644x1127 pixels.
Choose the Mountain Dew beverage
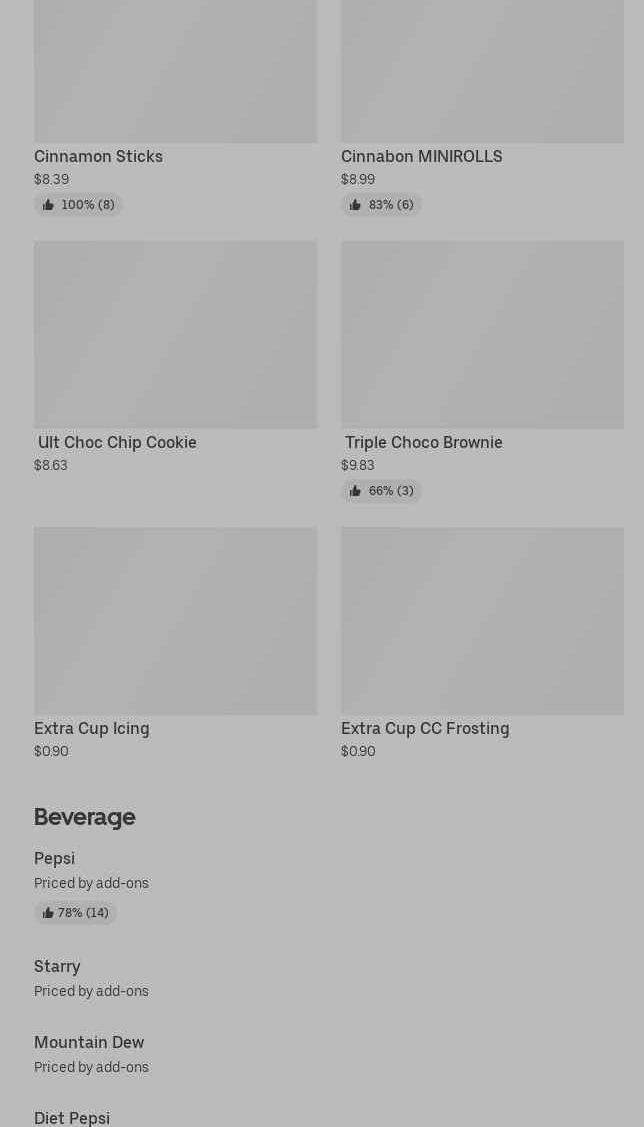point(328,1054)
